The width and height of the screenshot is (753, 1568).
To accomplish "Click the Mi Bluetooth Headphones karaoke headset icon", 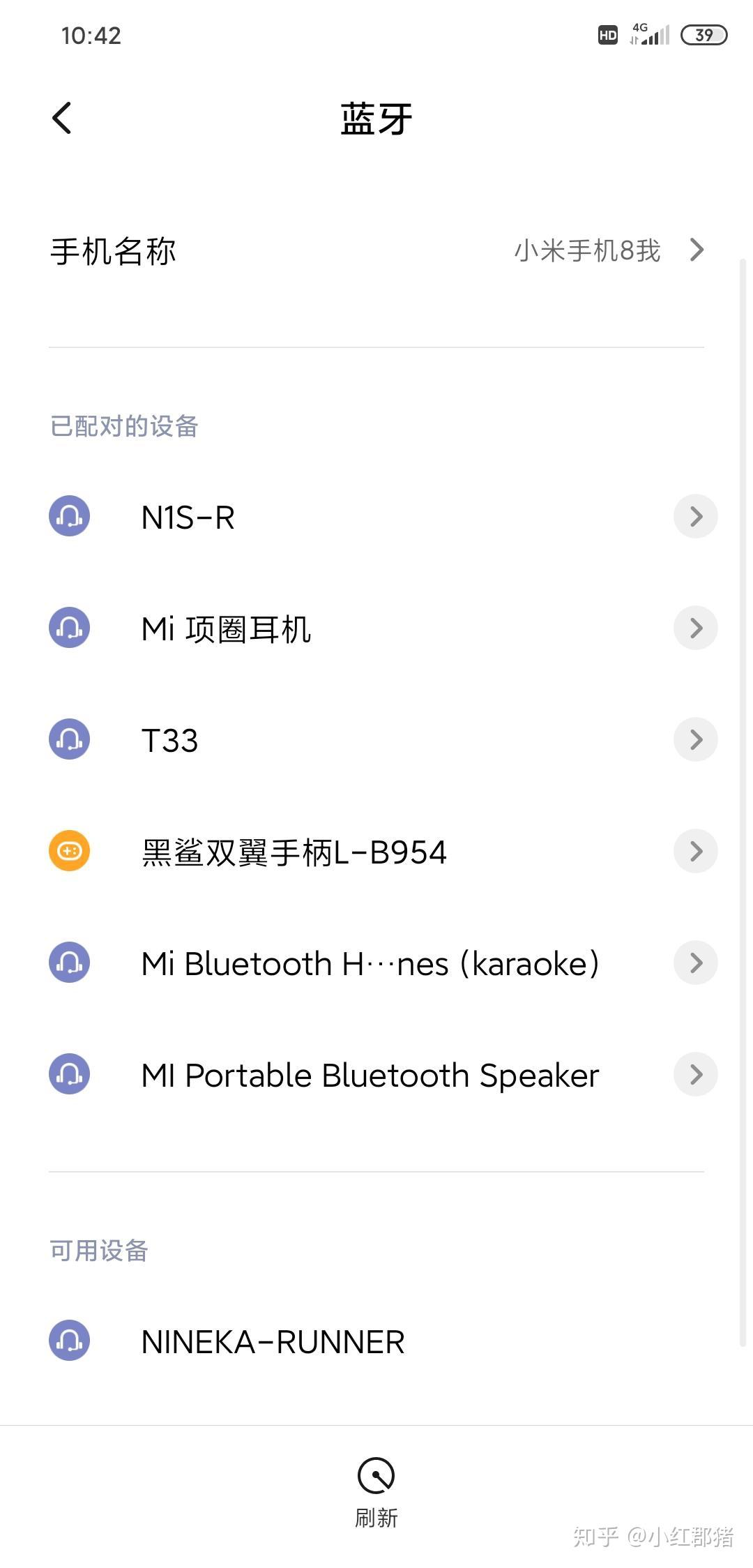I will point(68,963).
